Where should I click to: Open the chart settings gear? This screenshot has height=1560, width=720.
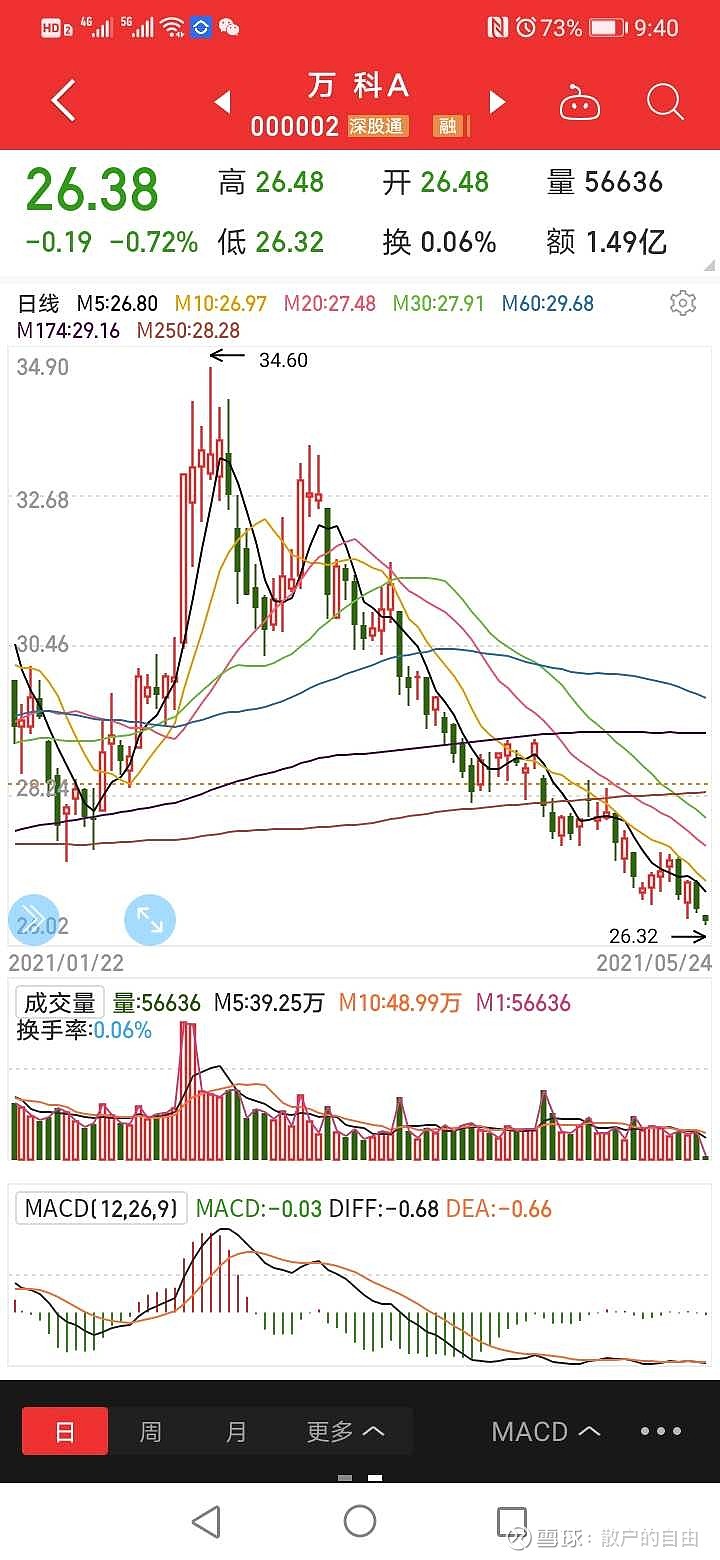coord(683,302)
